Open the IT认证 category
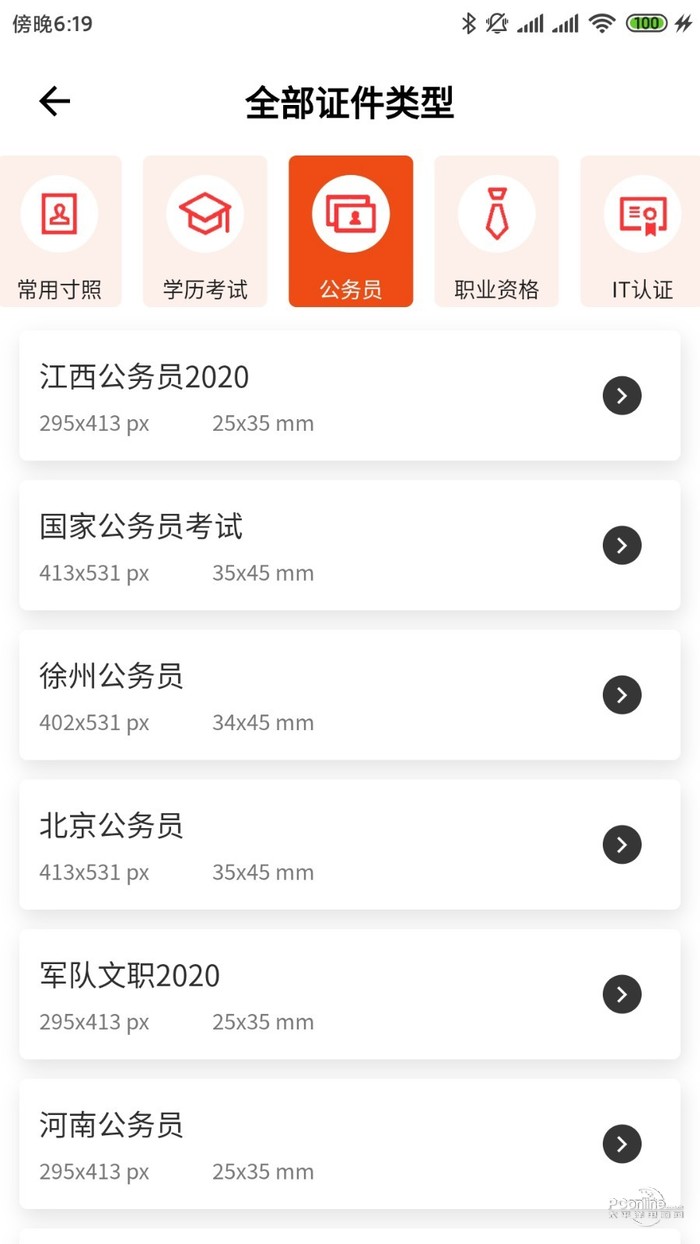This screenshot has height=1244, width=700. click(x=641, y=231)
